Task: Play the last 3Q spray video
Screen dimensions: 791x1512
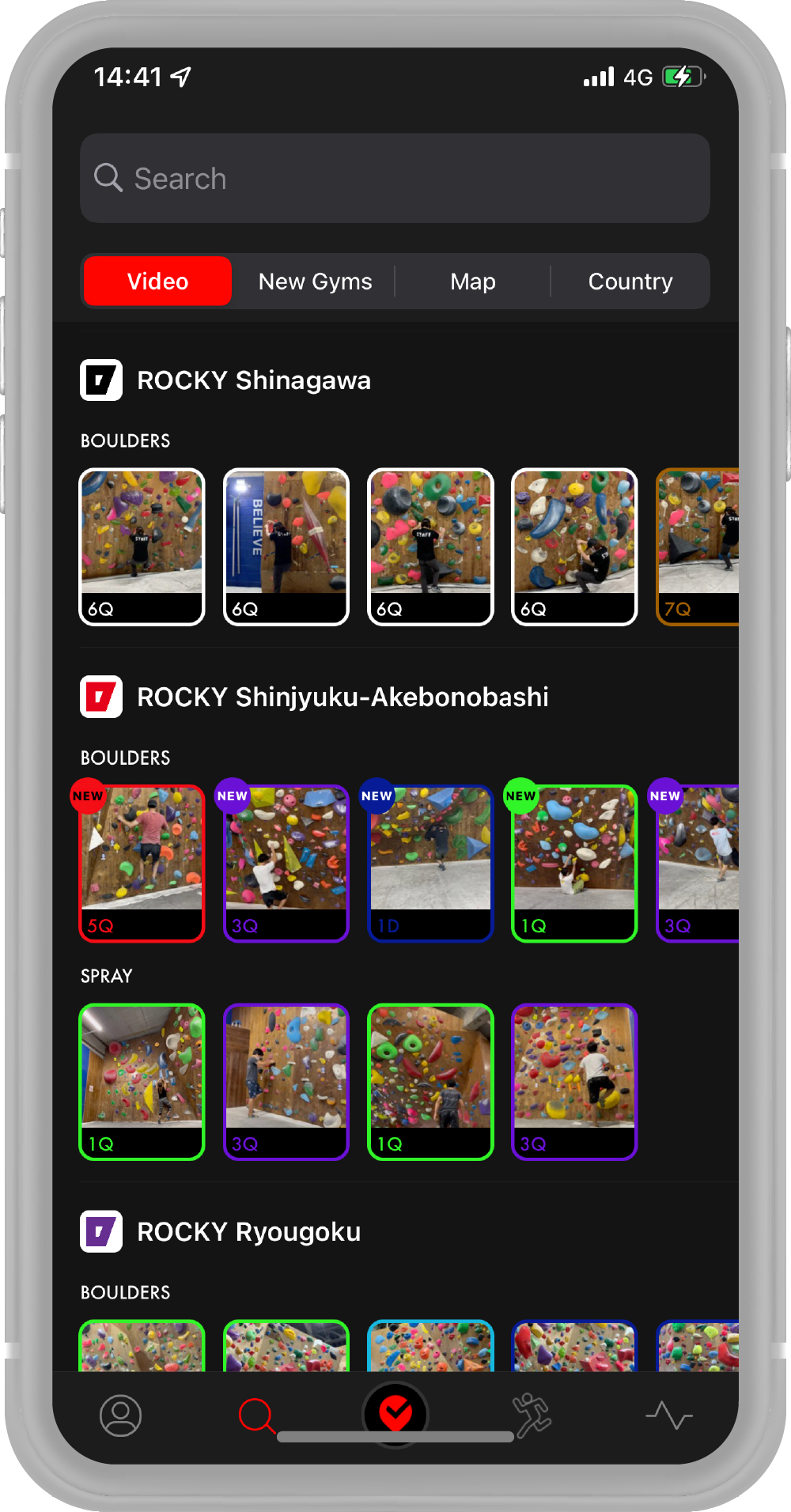Action: click(574, 1082)
